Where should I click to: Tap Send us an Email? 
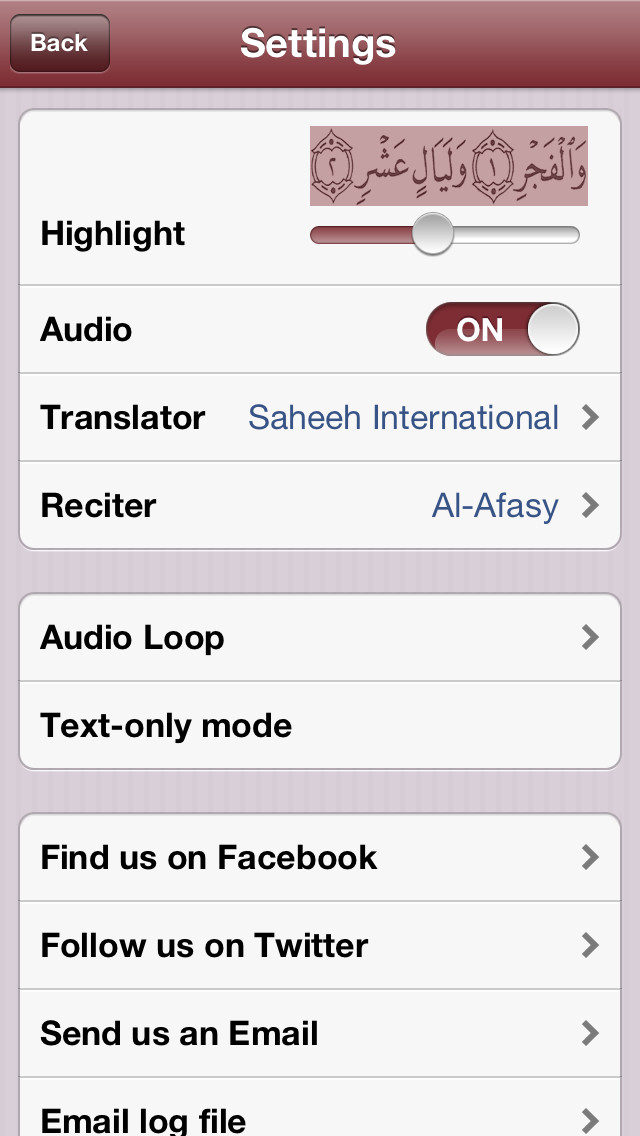point(320,1033)
